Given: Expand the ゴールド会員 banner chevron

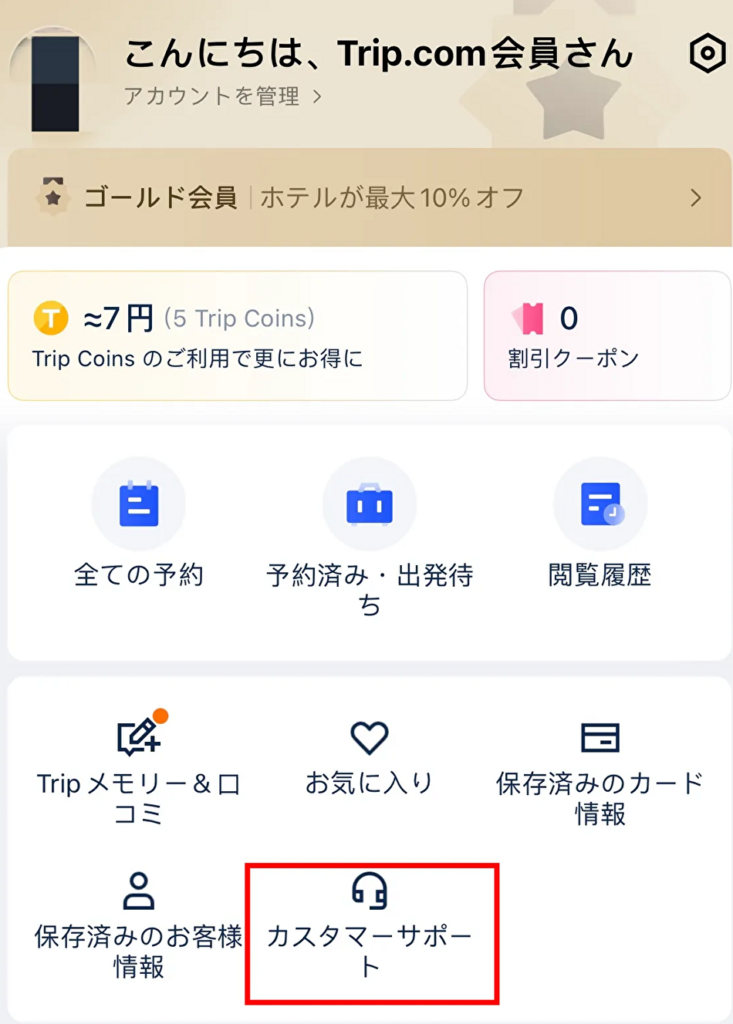Looking at the screenshot, I should coord(698,198).
